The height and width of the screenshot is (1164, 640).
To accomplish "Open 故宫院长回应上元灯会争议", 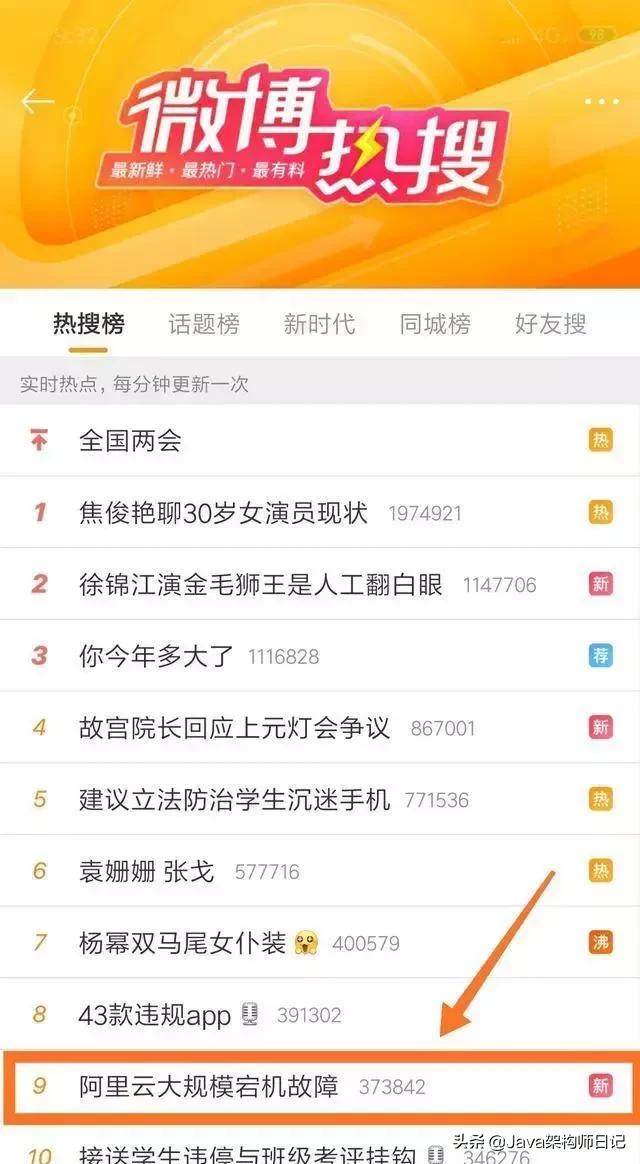I will [x=234, y=727].
